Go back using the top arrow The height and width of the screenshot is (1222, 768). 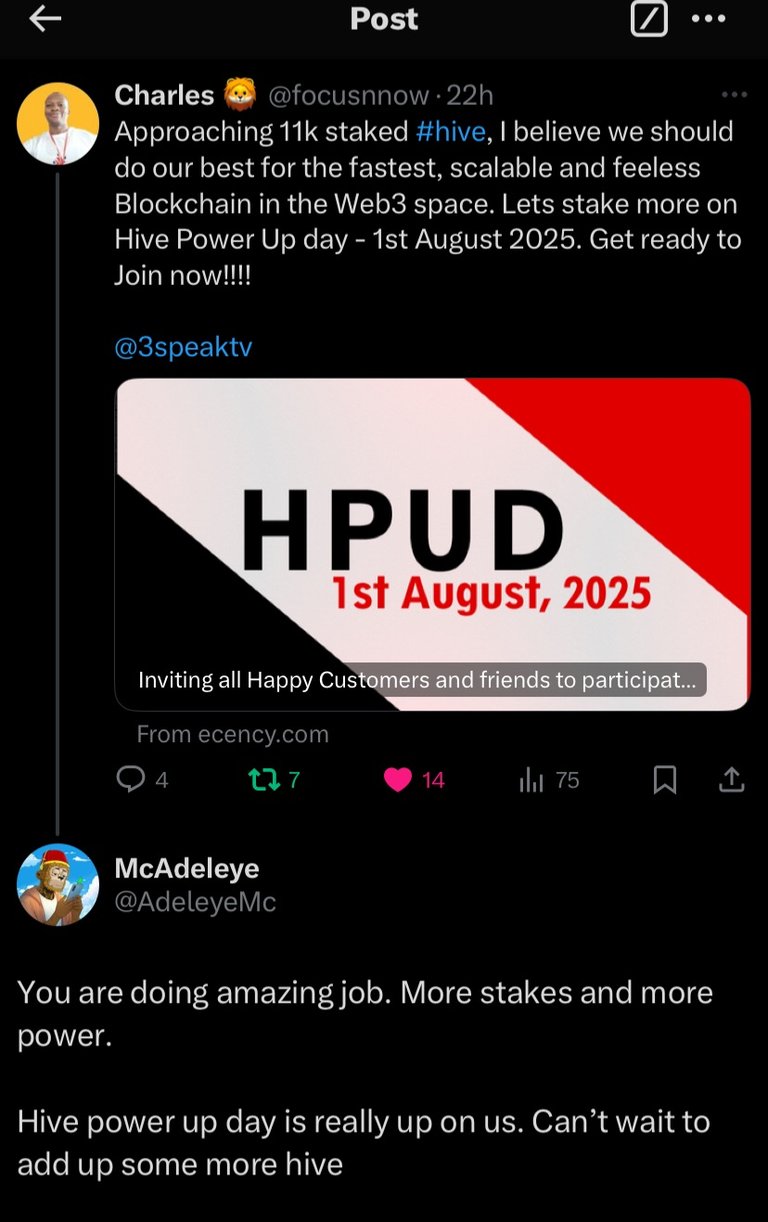[45, 19]
